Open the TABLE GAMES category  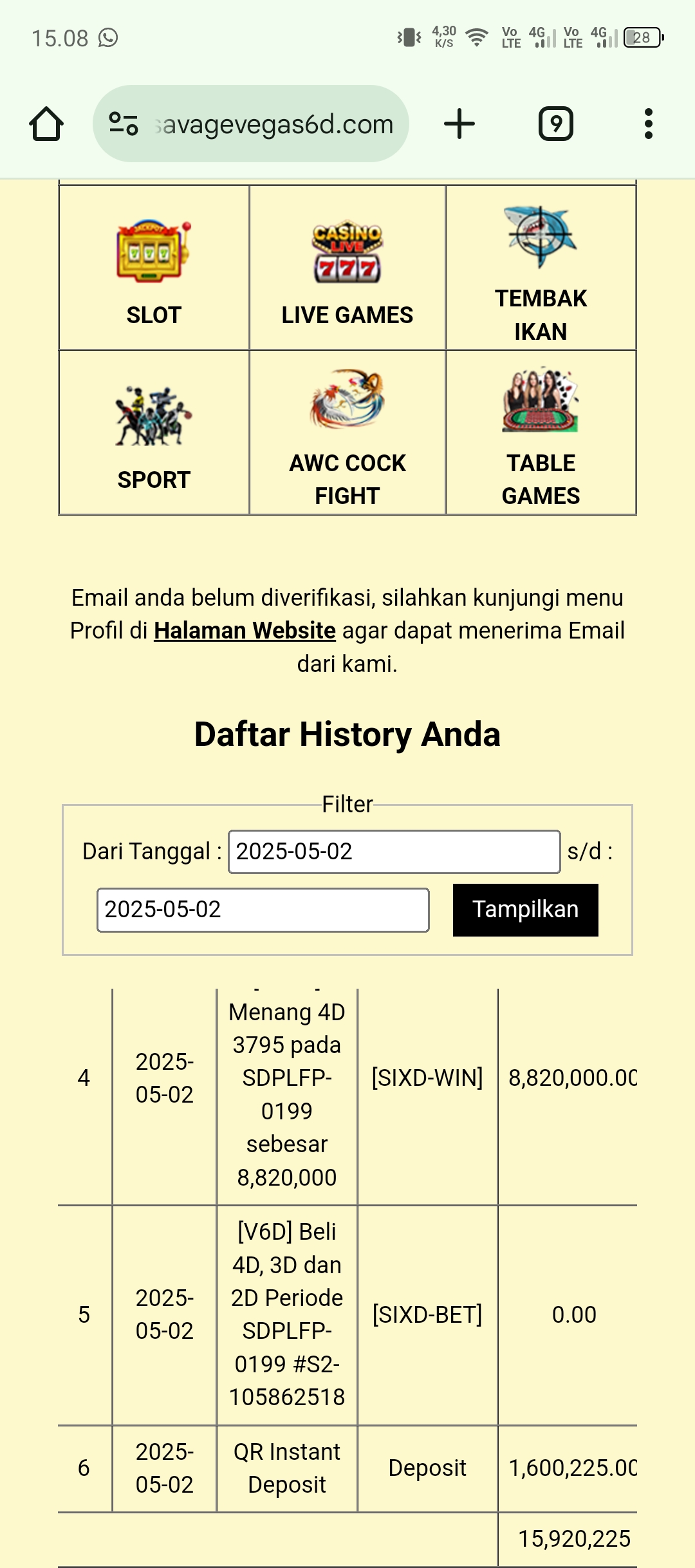(x=541, y=433)
